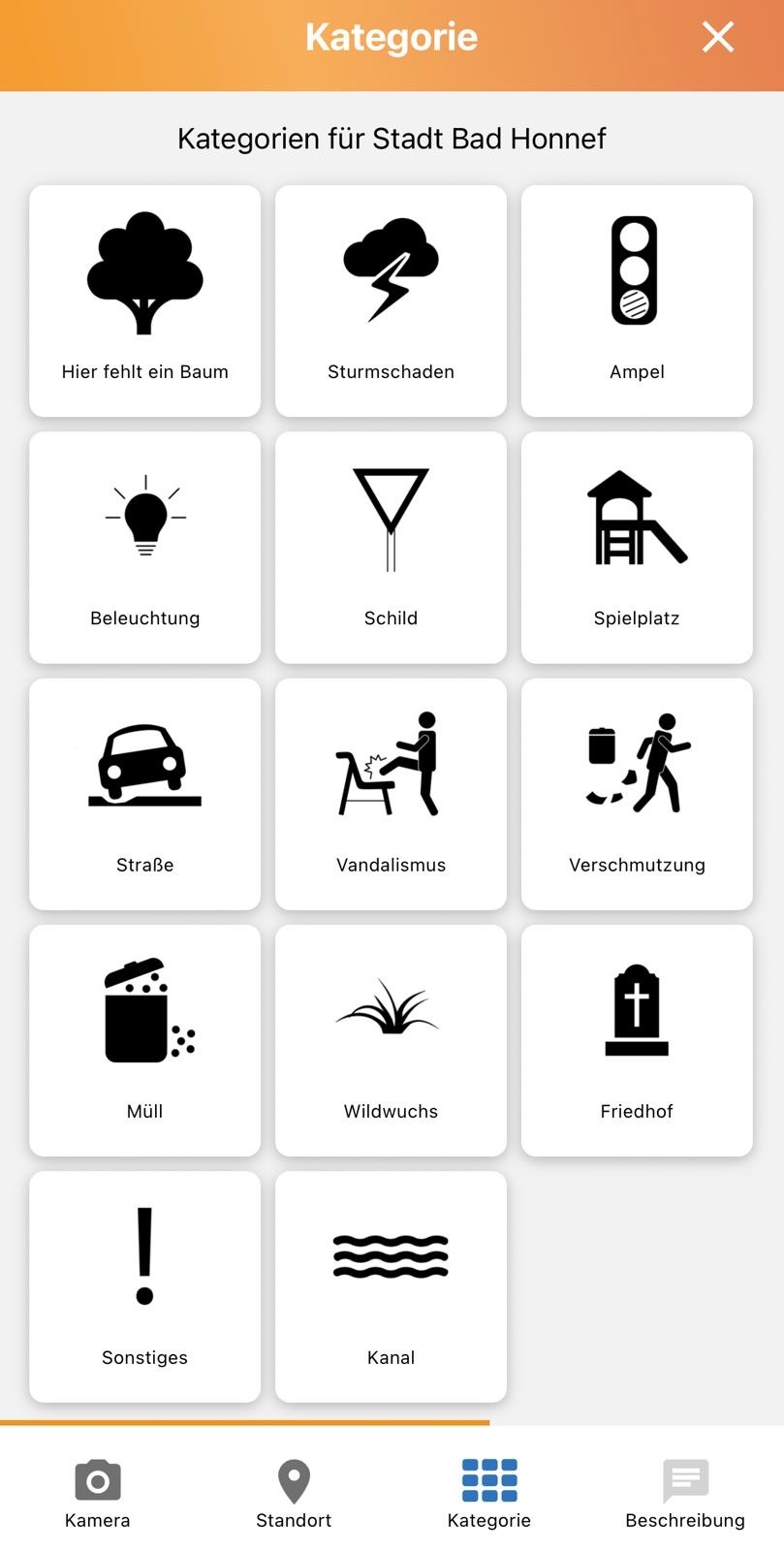Pick the Kanal category
This screenshot has height=1551, width=784.
pyautogui.click(x=391, y=1286)
